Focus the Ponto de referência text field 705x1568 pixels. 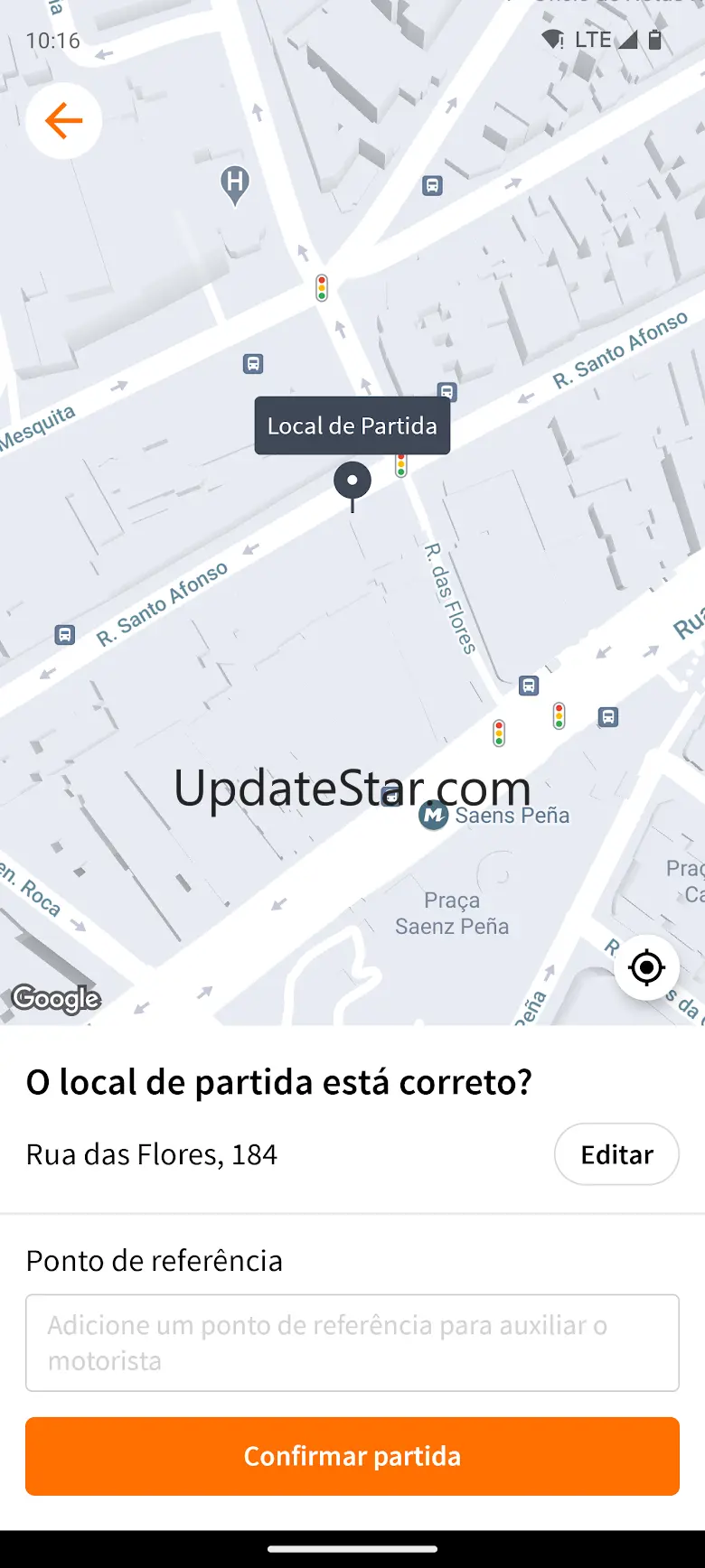pos(352,1342)
